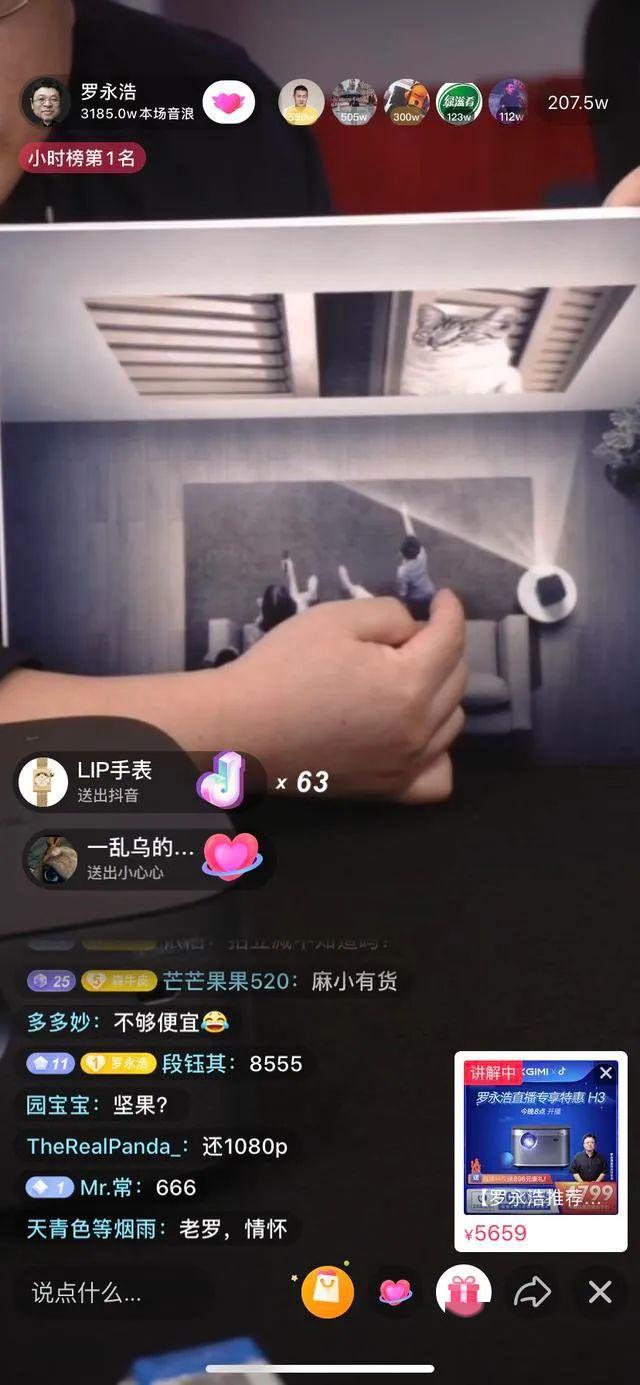Send a heart like
640x1385 pixels.
click(x=396, y=1292)
